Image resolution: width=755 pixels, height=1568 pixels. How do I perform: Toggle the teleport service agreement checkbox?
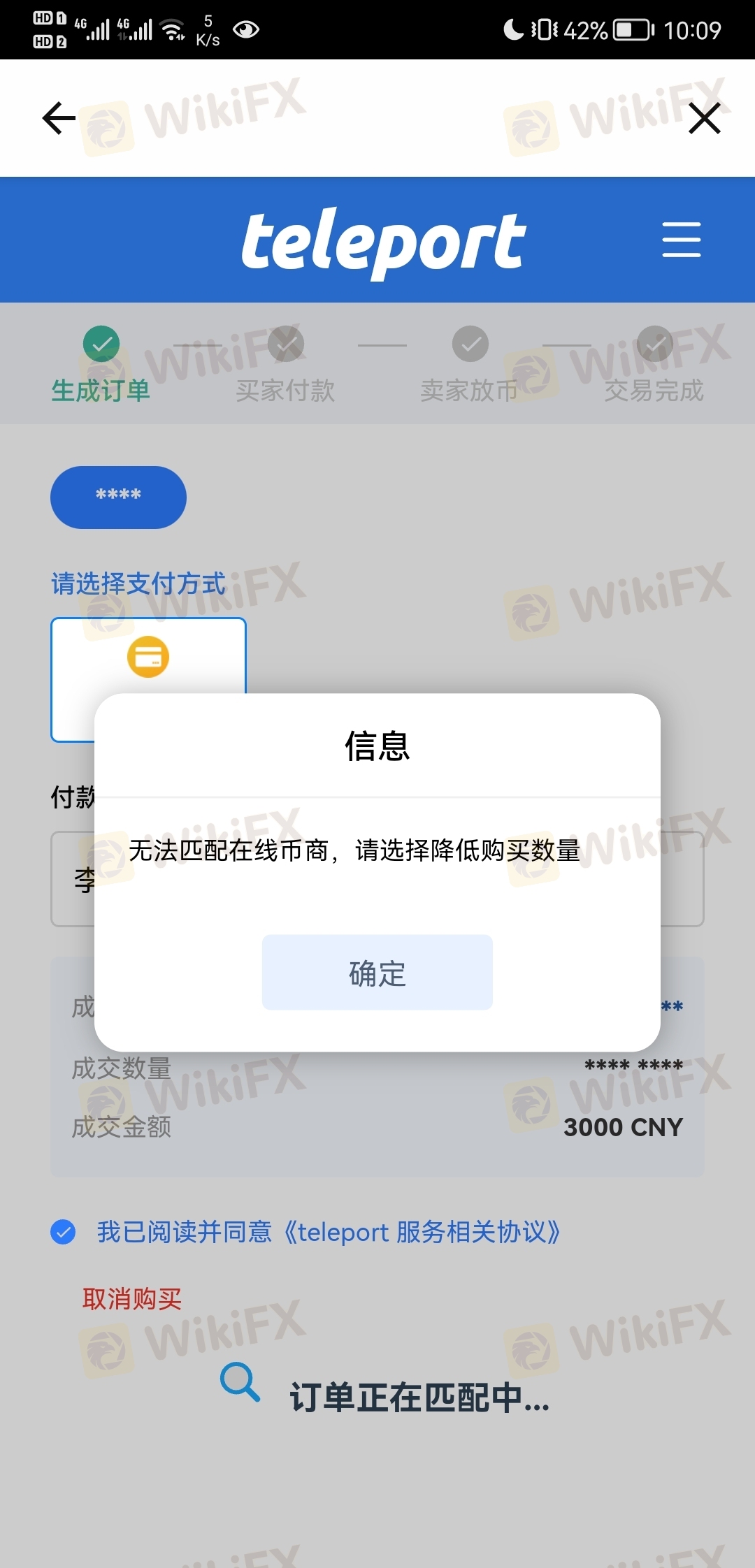pos(64,1232)
